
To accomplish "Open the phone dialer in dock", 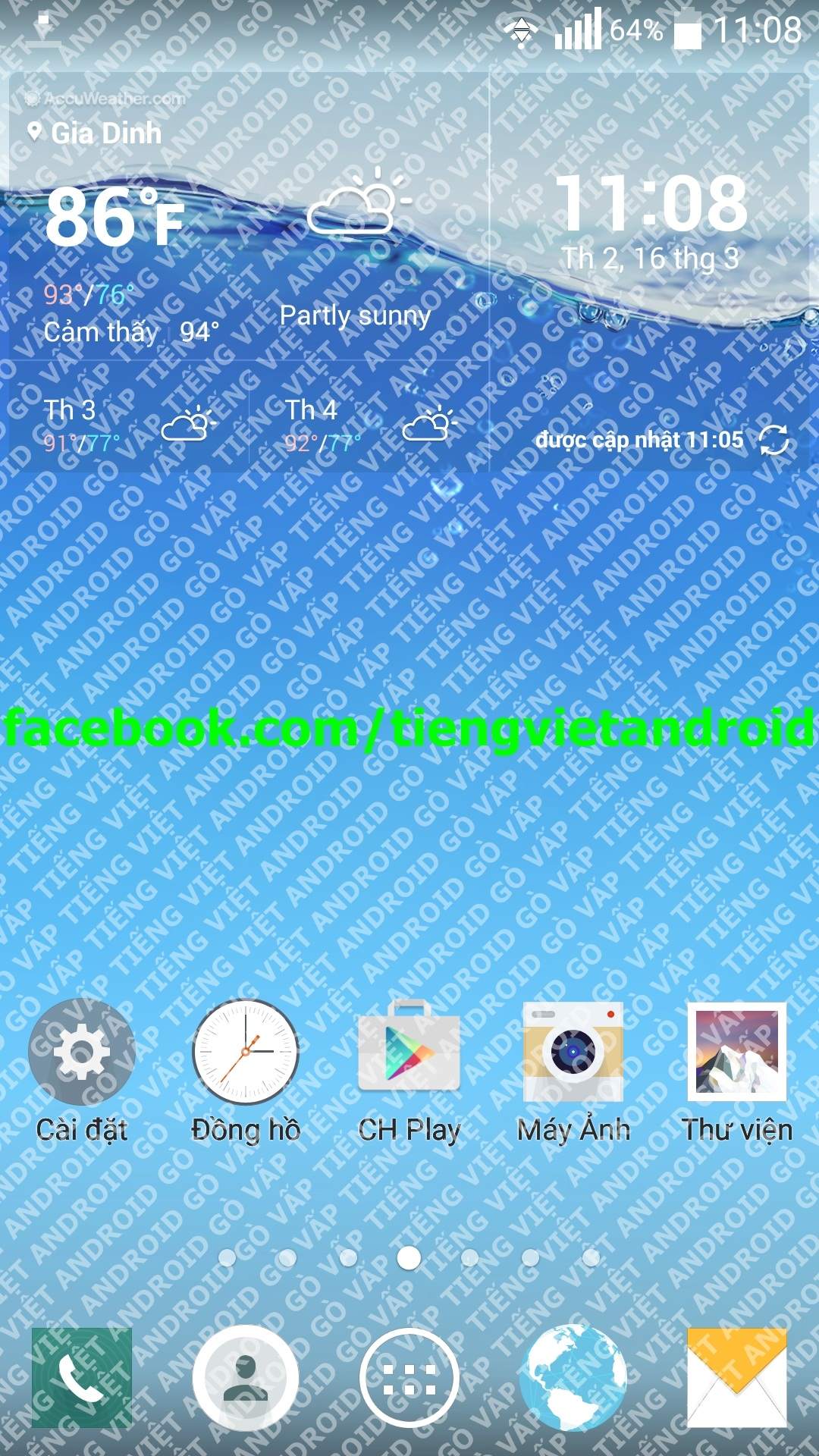I will click(x=82, y=1377).
